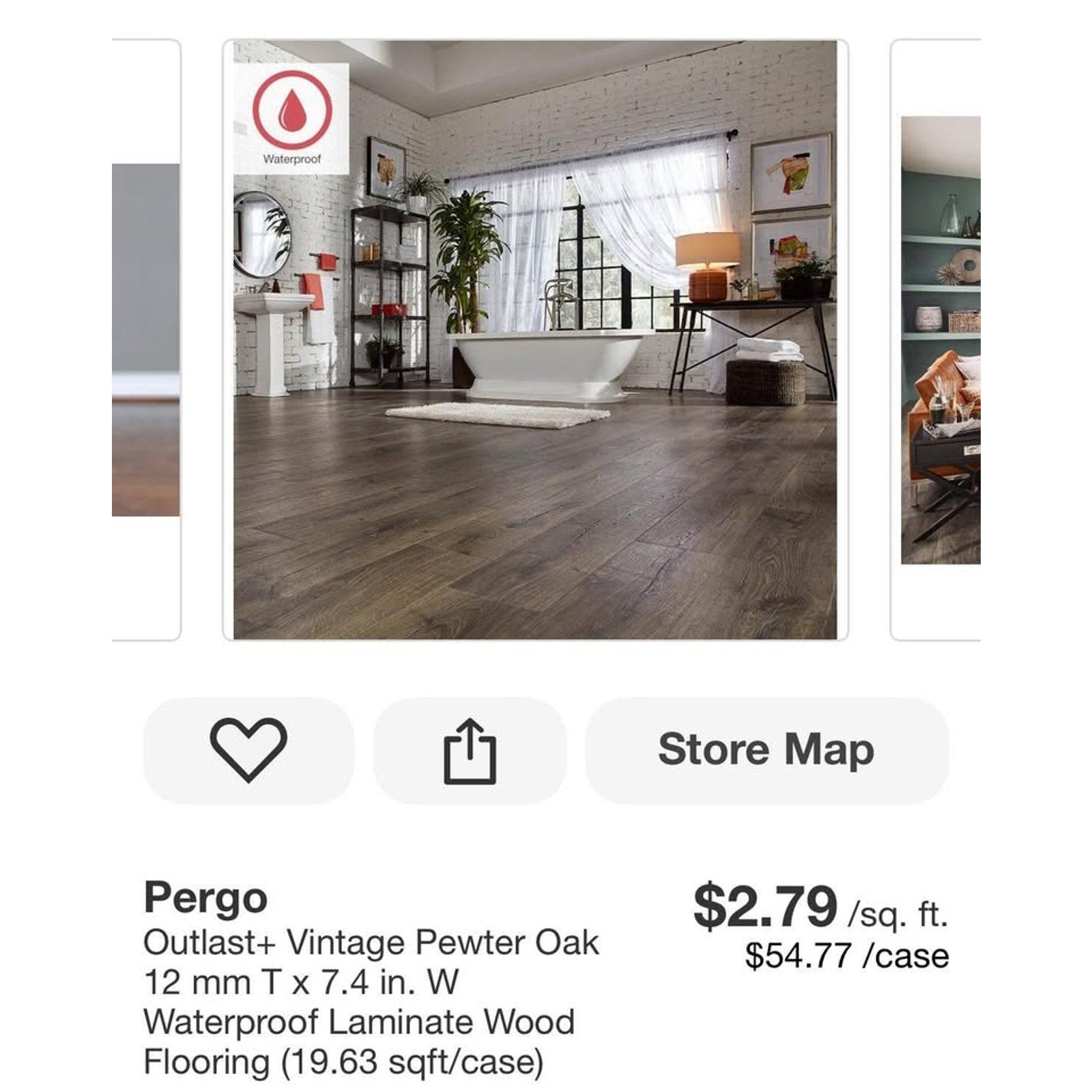View the previous product image
This screenshot has height=1092, width=1092.
click(146, 340)
